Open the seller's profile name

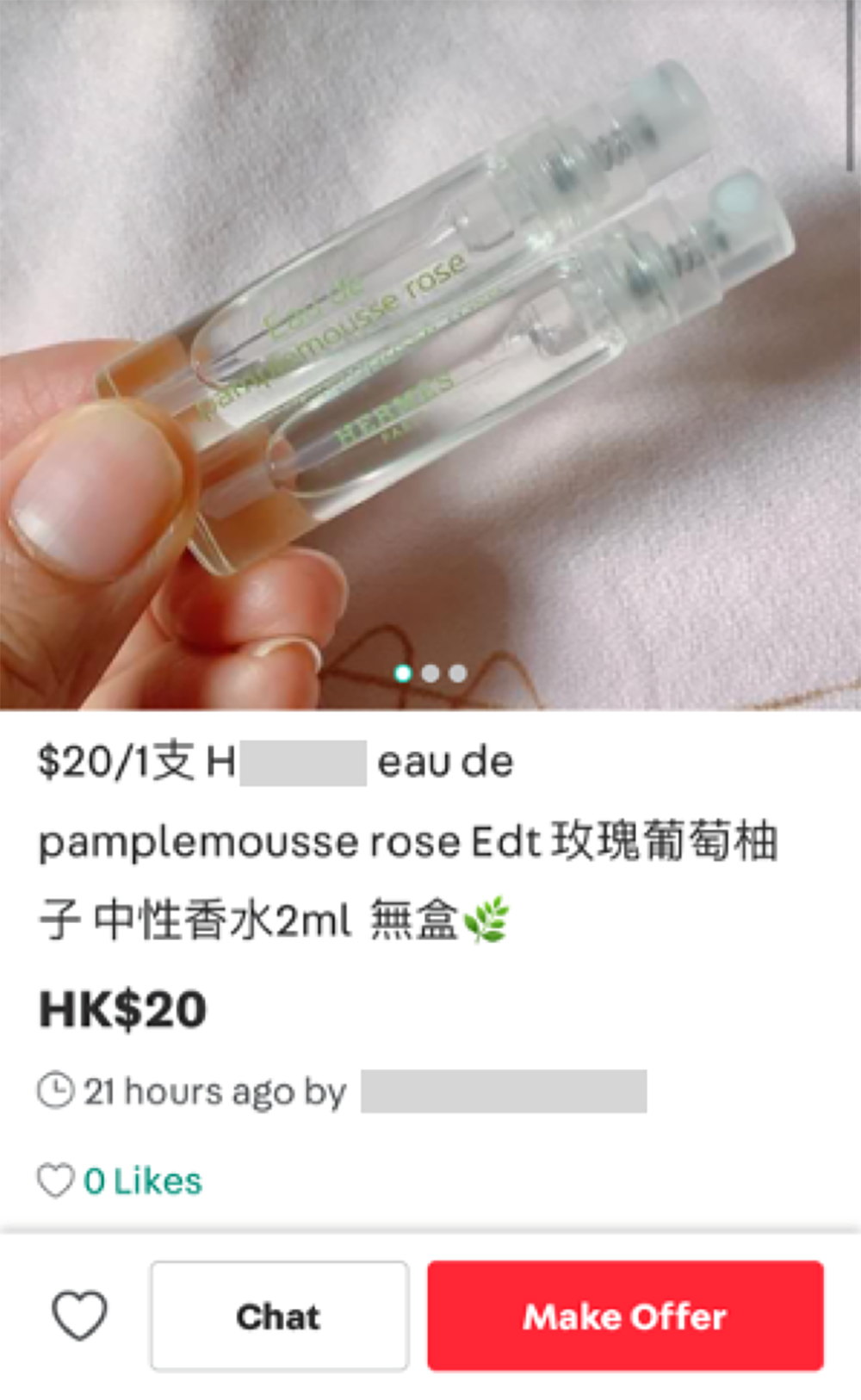[x=504, y=1091]
